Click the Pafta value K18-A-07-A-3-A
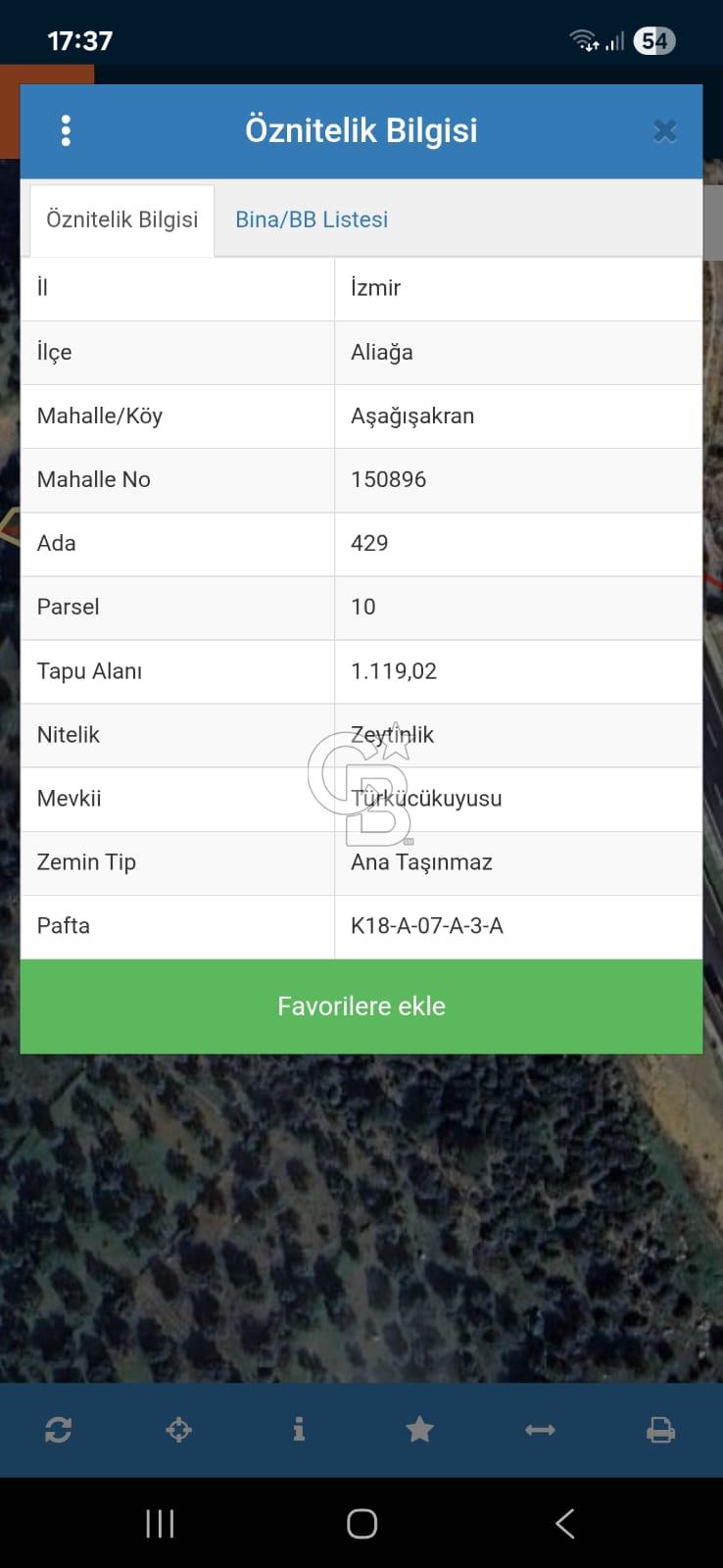This screenshot has width=723, height=1568. (x=428, y=925)
